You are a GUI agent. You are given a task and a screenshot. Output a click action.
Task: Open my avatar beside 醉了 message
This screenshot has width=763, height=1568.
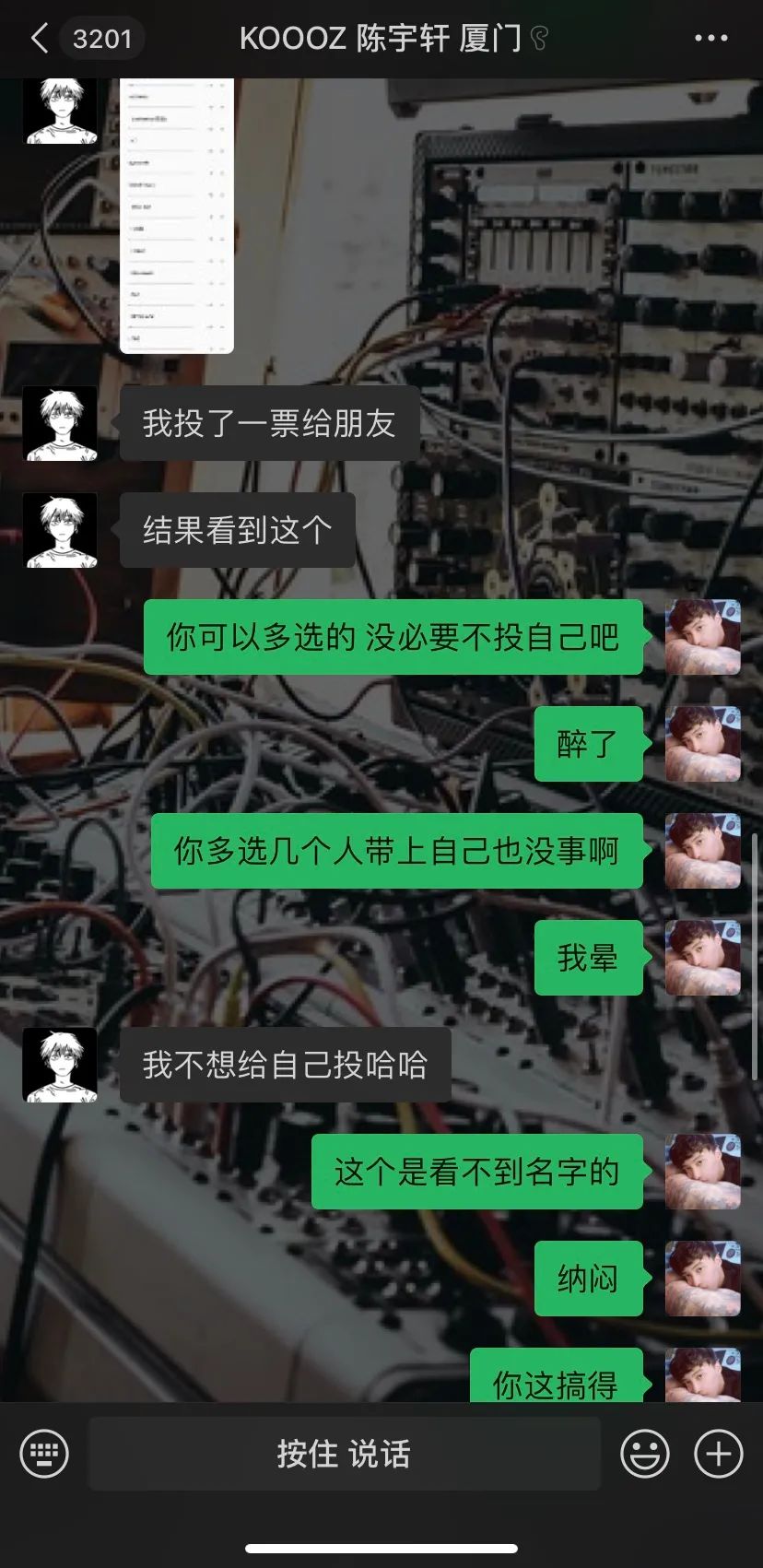(702, 744)
